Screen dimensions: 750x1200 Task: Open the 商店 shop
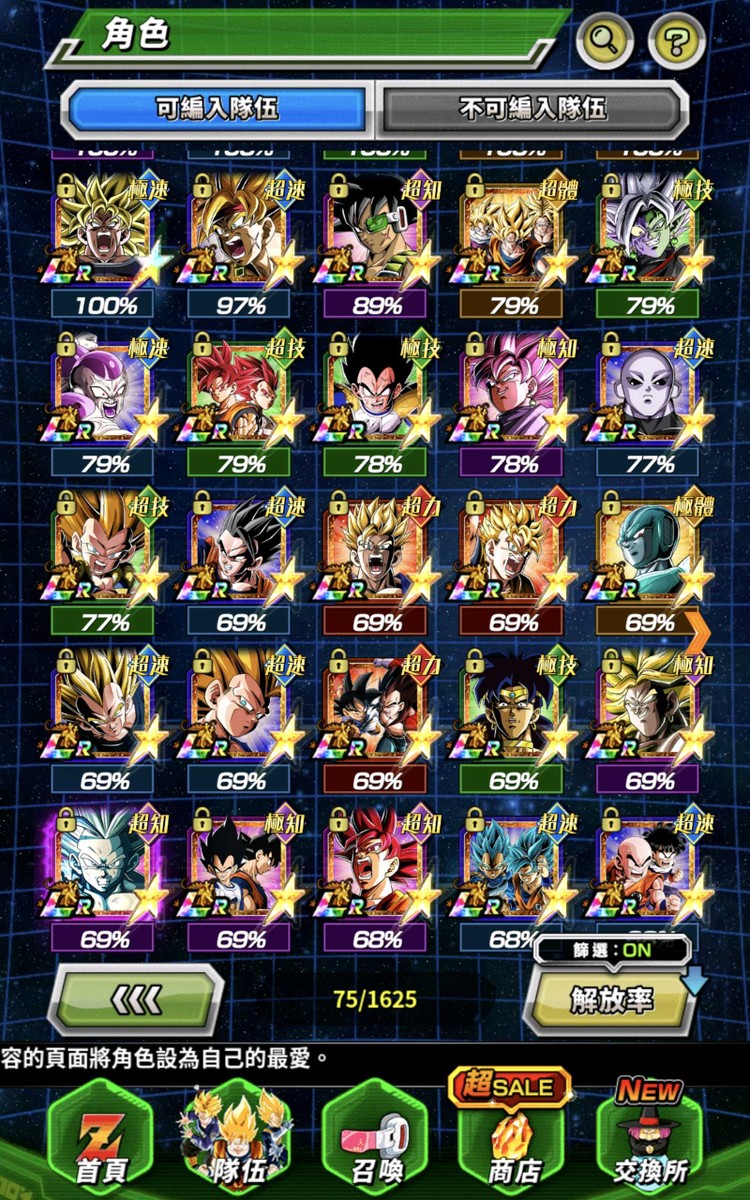(513, 1140)
